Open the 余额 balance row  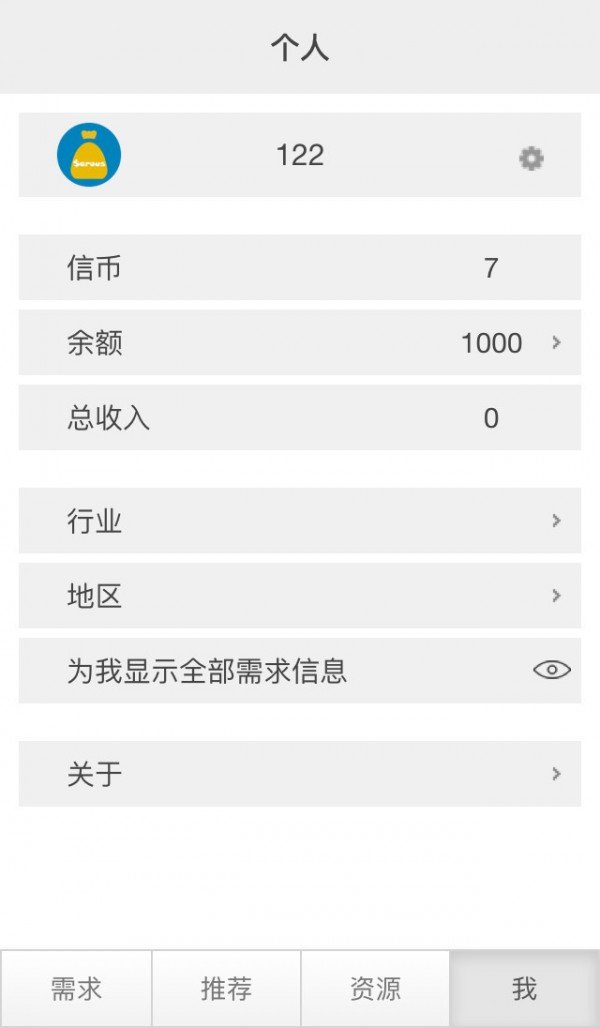point(300,342)
